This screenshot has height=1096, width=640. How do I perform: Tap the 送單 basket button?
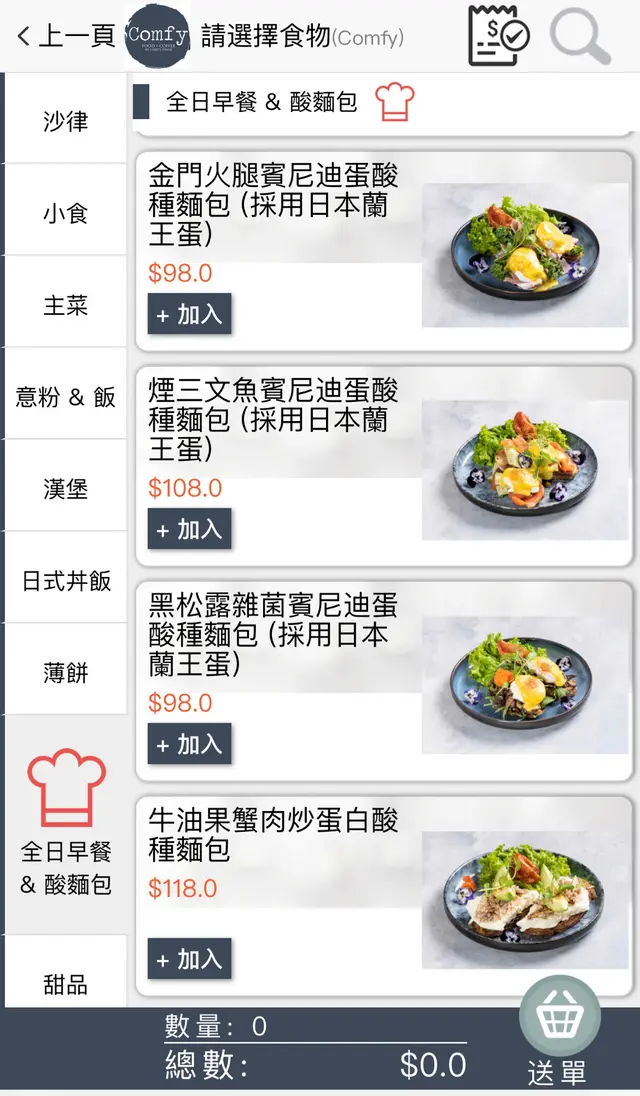pos(558,1030)
